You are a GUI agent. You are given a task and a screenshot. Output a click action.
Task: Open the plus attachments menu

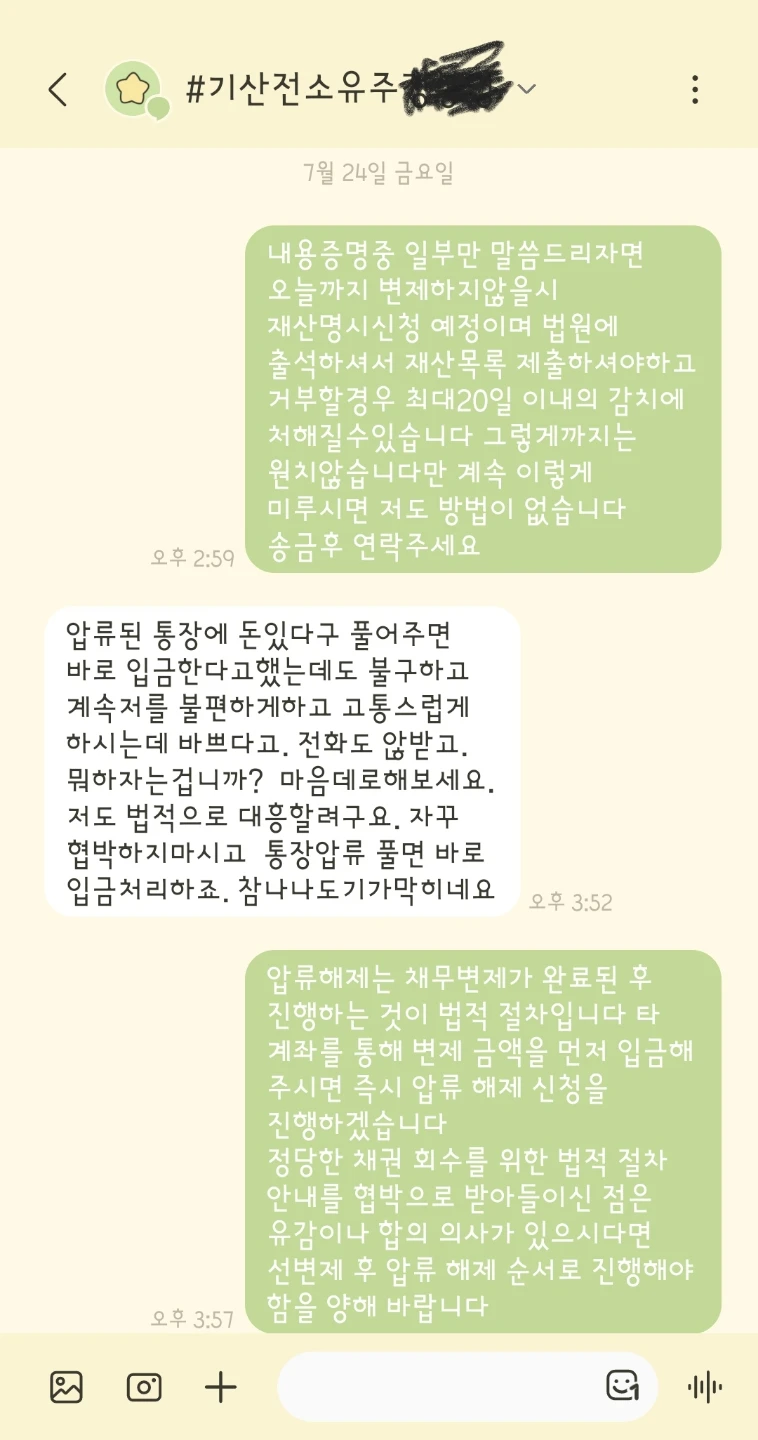[220, 1387]
